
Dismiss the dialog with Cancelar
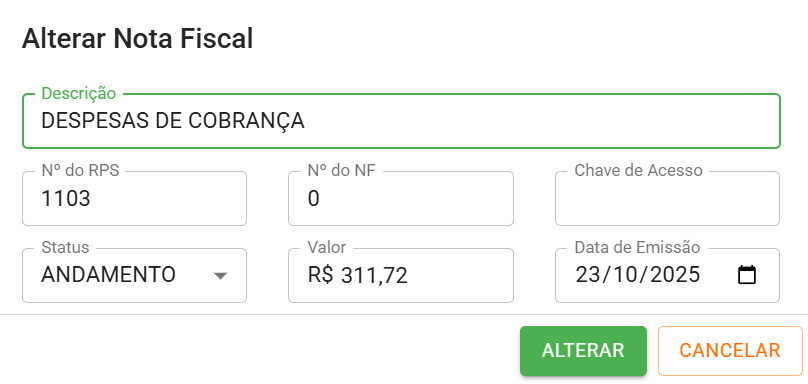coord(730,351)
